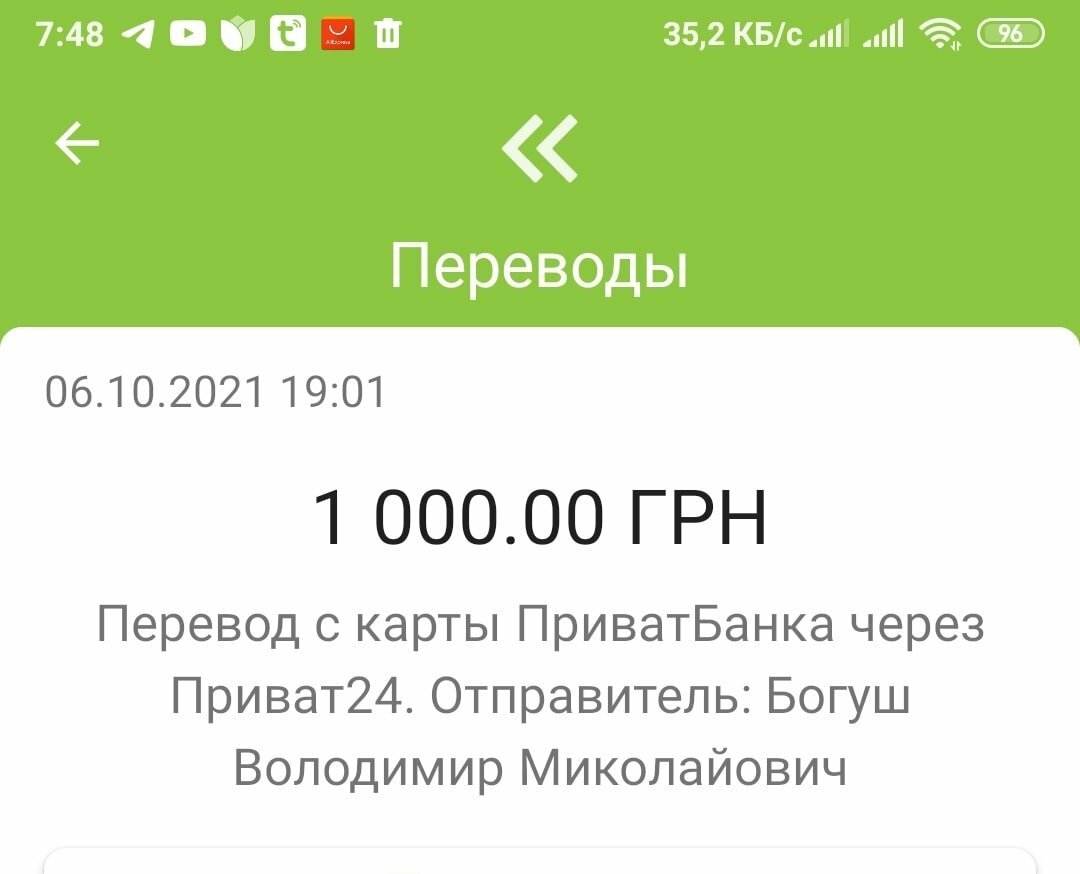Go back using the arrow icon
Image resolution: width=1080 pixels, height=874 pixels.
[77, 144]
